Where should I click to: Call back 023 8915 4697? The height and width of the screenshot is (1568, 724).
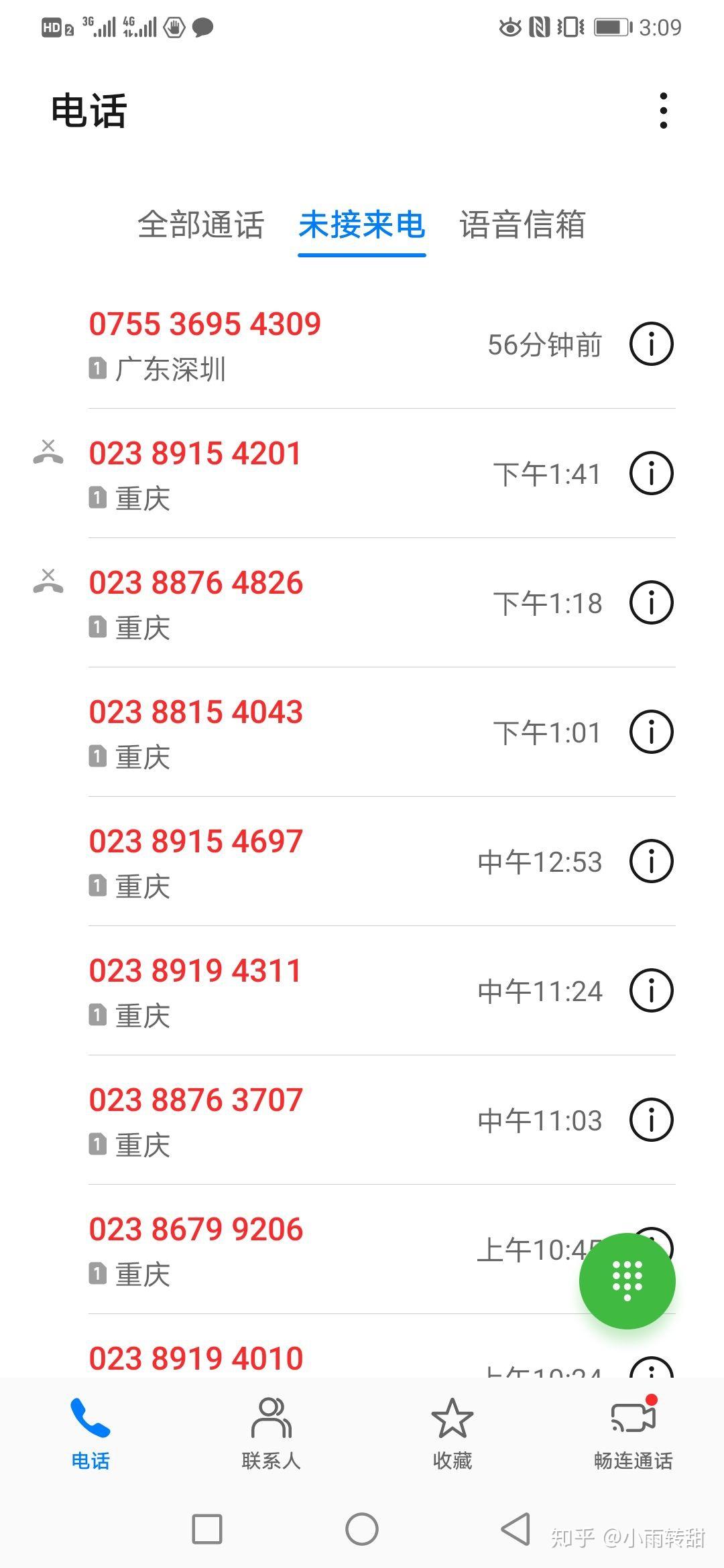point(196,842)
